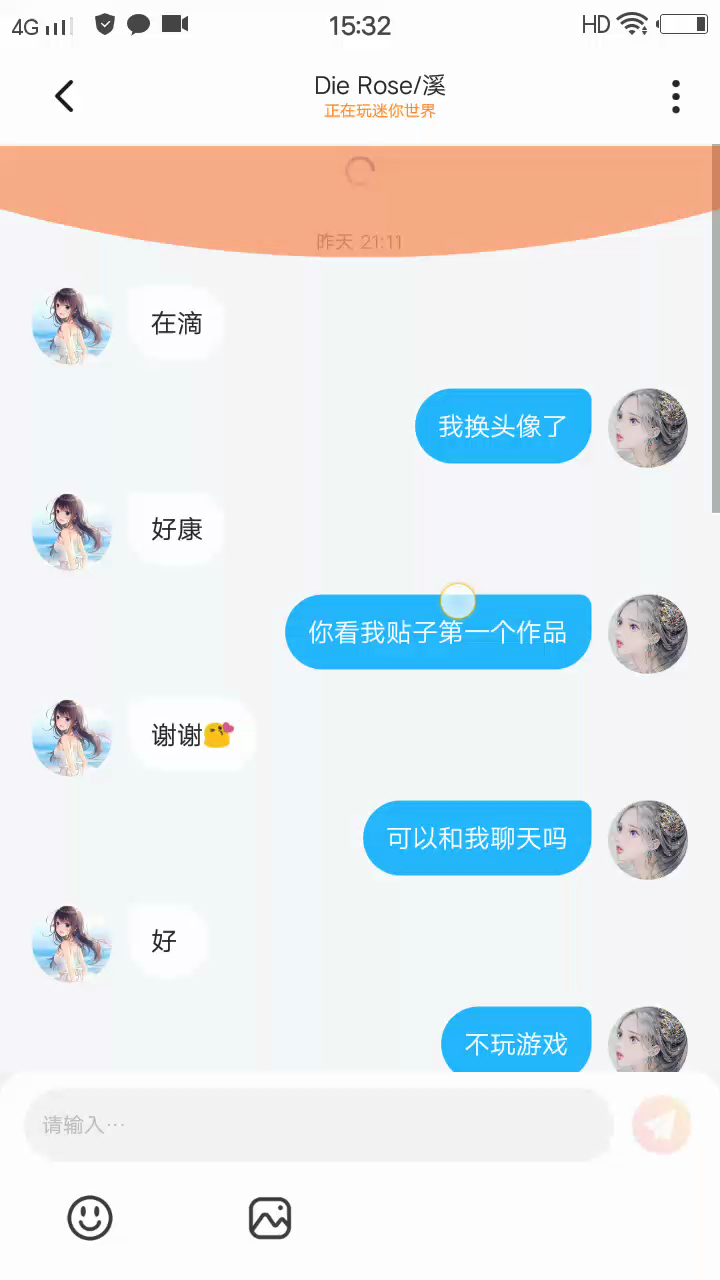Open the emoji picker
Screen dimensions: 720x1280
(x=90, y=1218)
